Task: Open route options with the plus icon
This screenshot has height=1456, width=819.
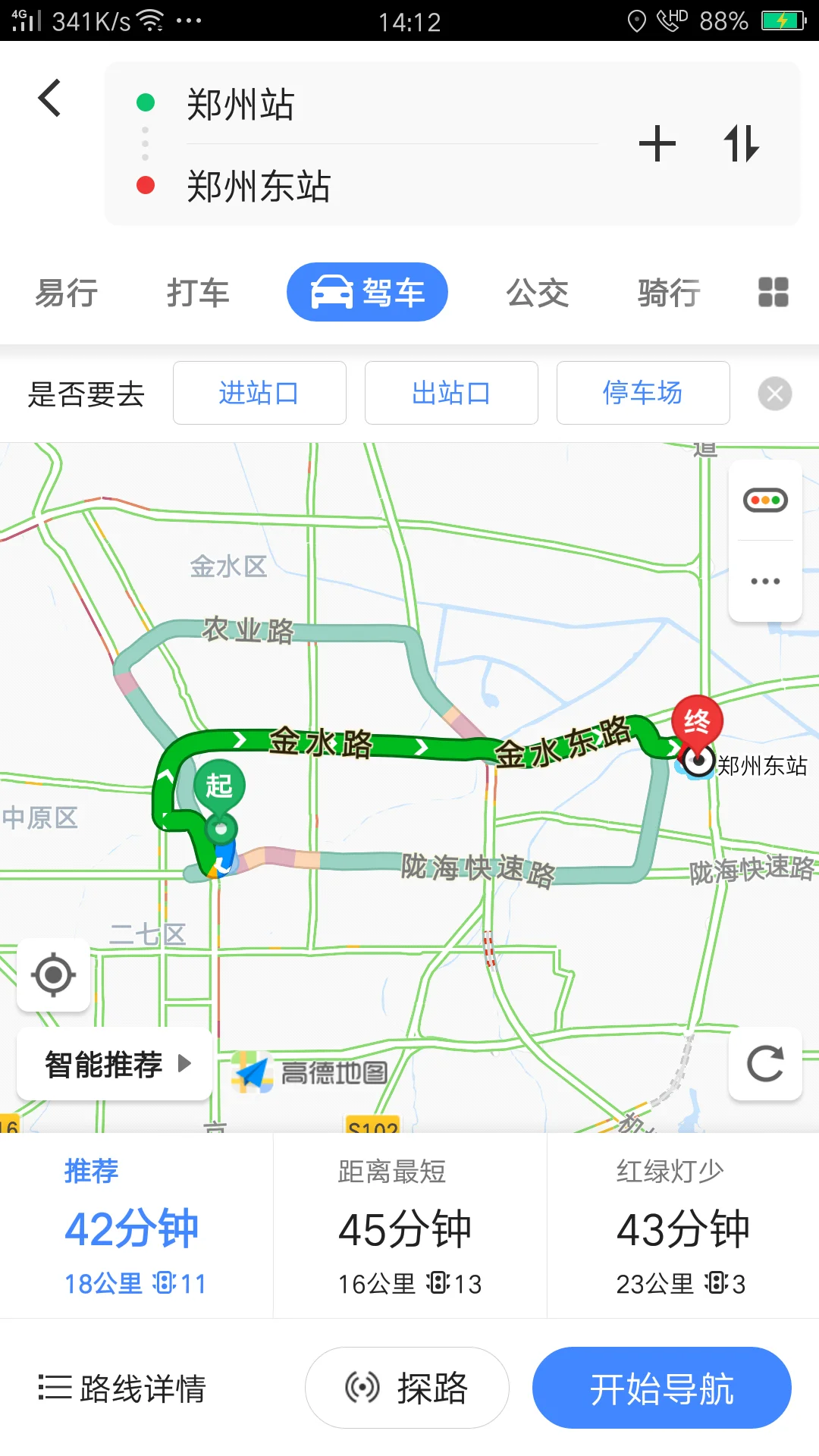Action: 657,143
